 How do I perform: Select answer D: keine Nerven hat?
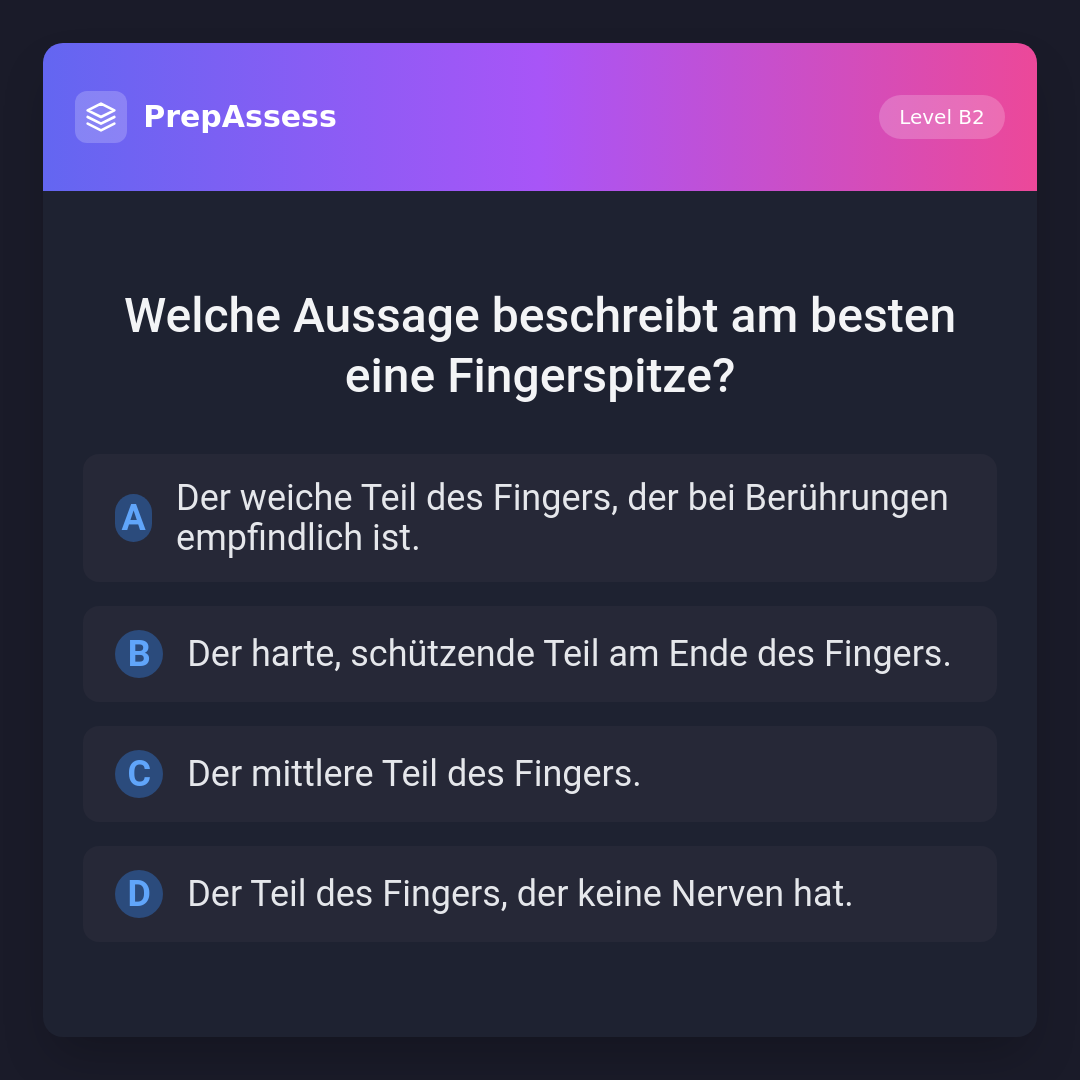click(540, 894)
